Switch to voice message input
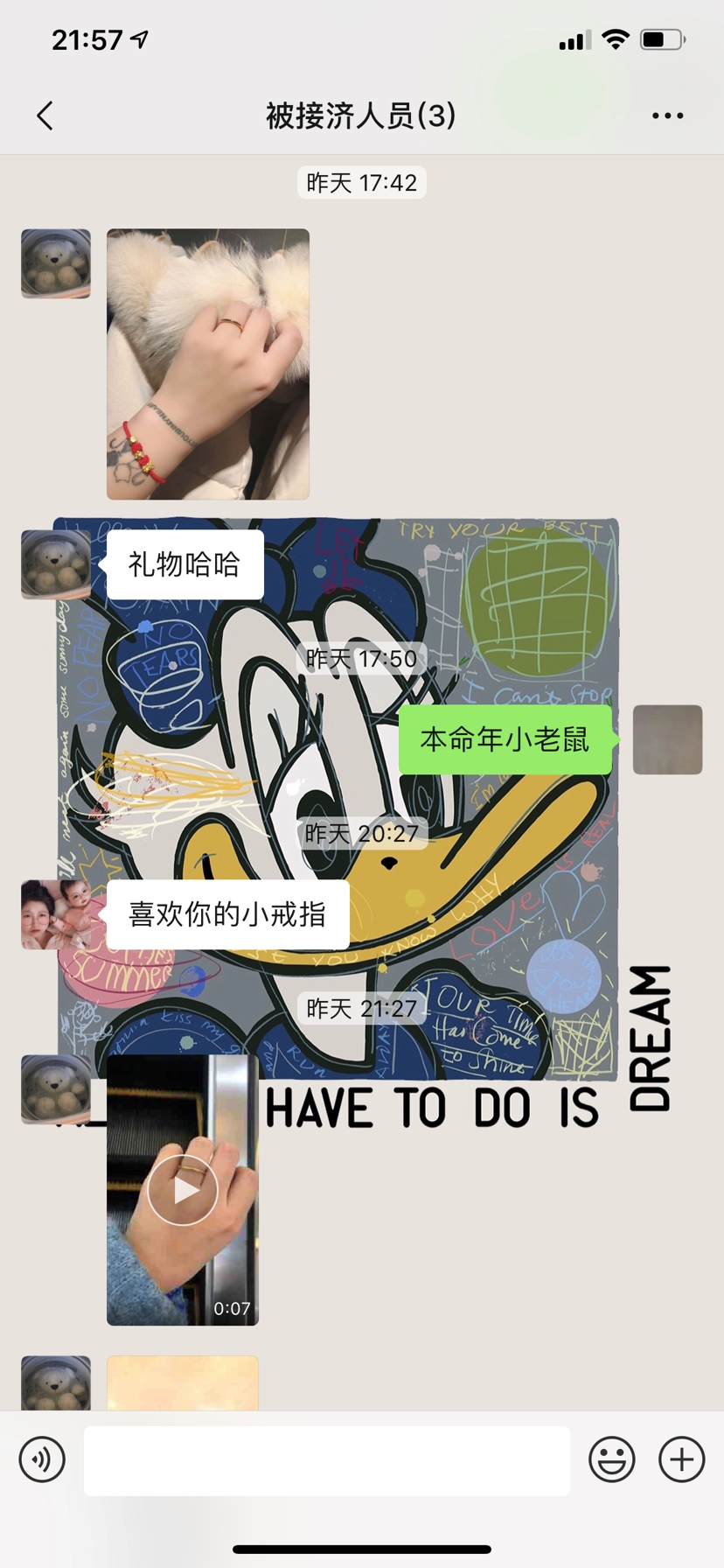 coord(42,1459)
